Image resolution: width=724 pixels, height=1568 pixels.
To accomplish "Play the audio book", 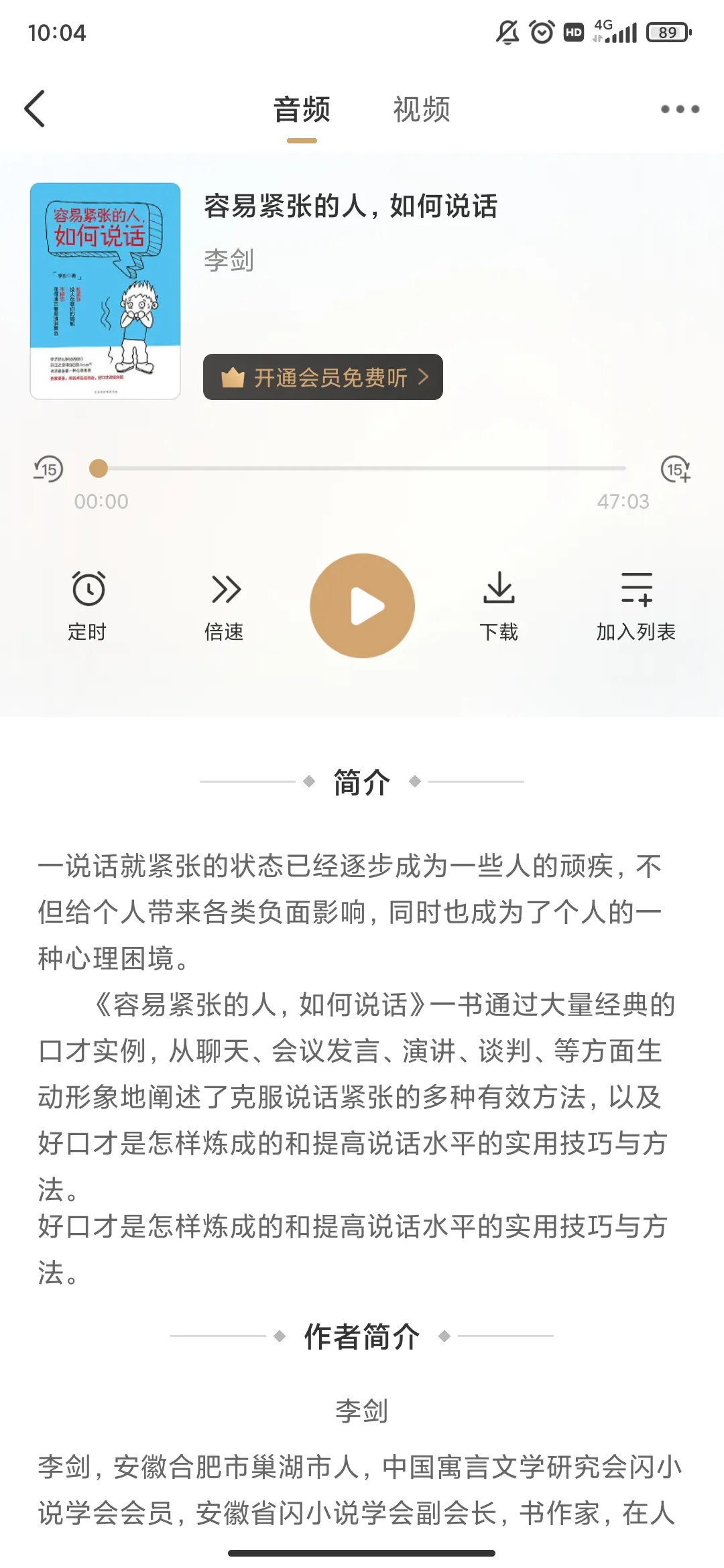I will 362,605.
